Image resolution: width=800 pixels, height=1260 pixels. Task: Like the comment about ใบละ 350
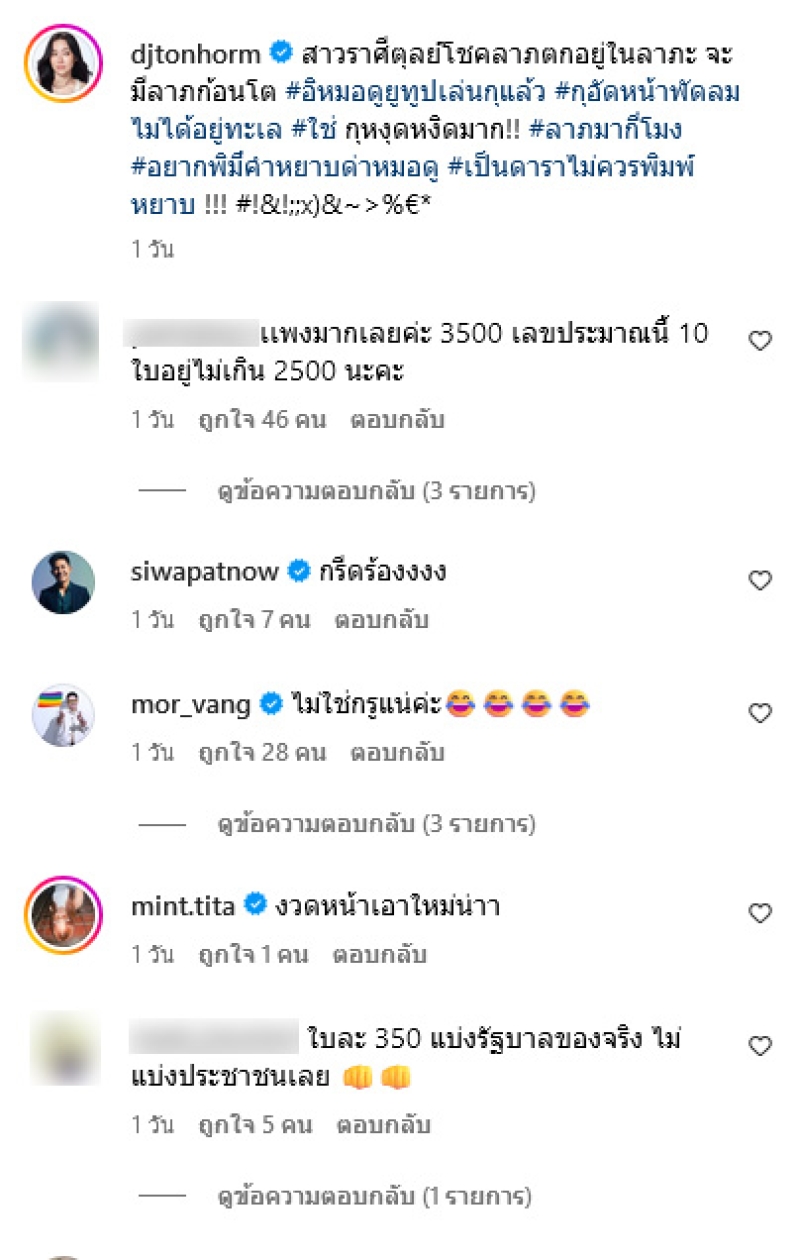click(x=760, y=1046)
